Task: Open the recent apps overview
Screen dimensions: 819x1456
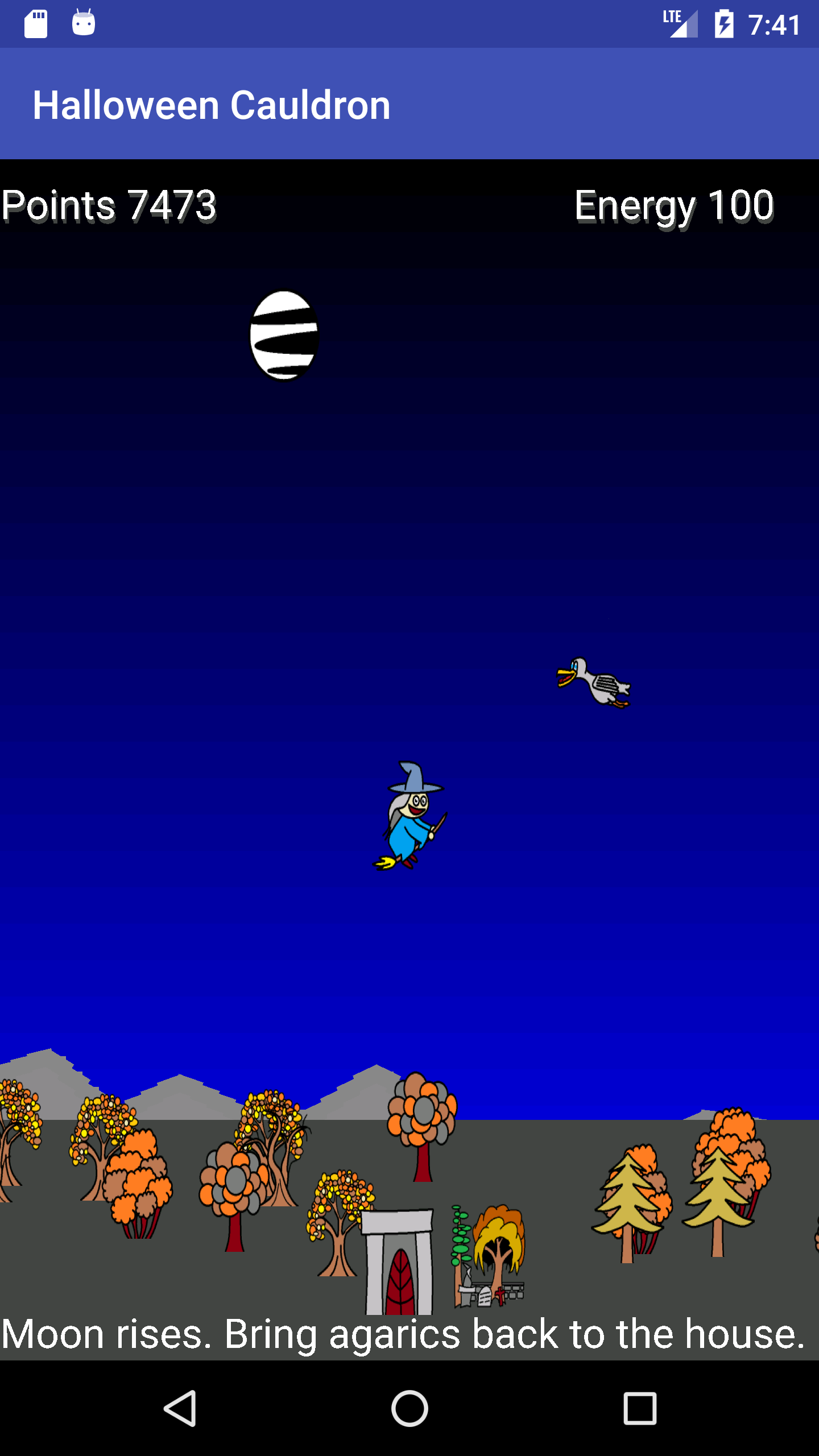Action: (640, 1408)
